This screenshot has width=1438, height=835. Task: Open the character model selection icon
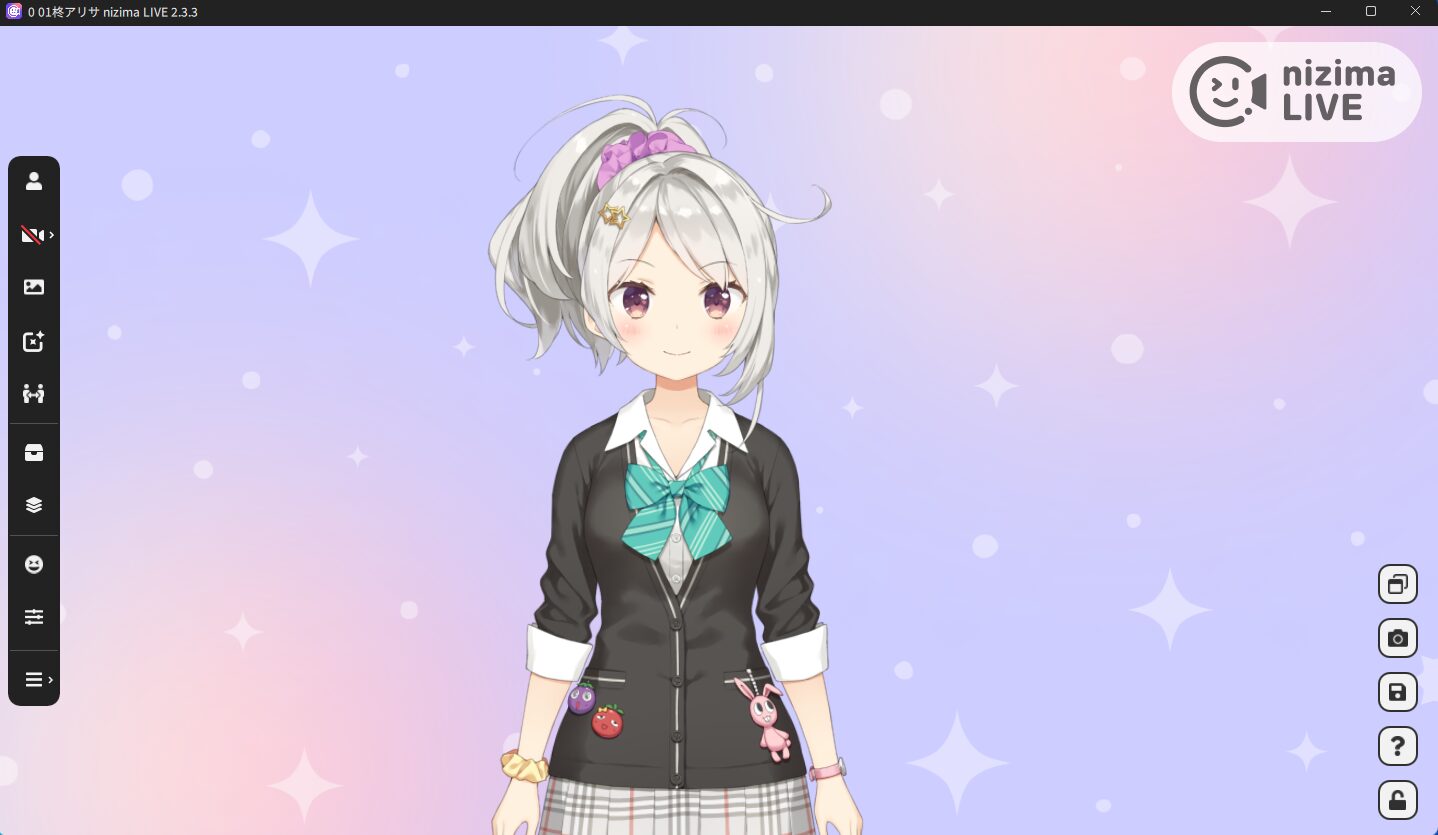(x=34, y=181)
